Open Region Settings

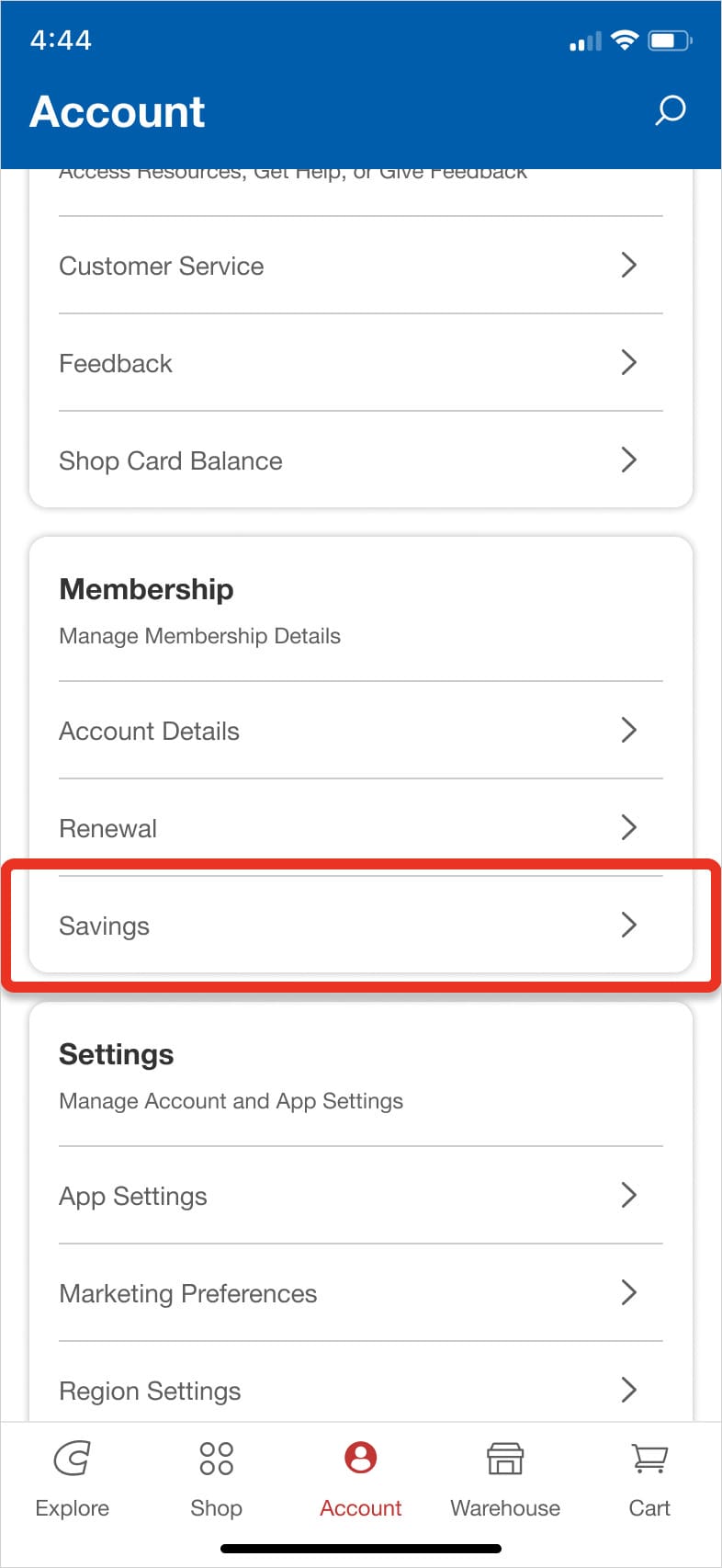(x=361, y=1385)
